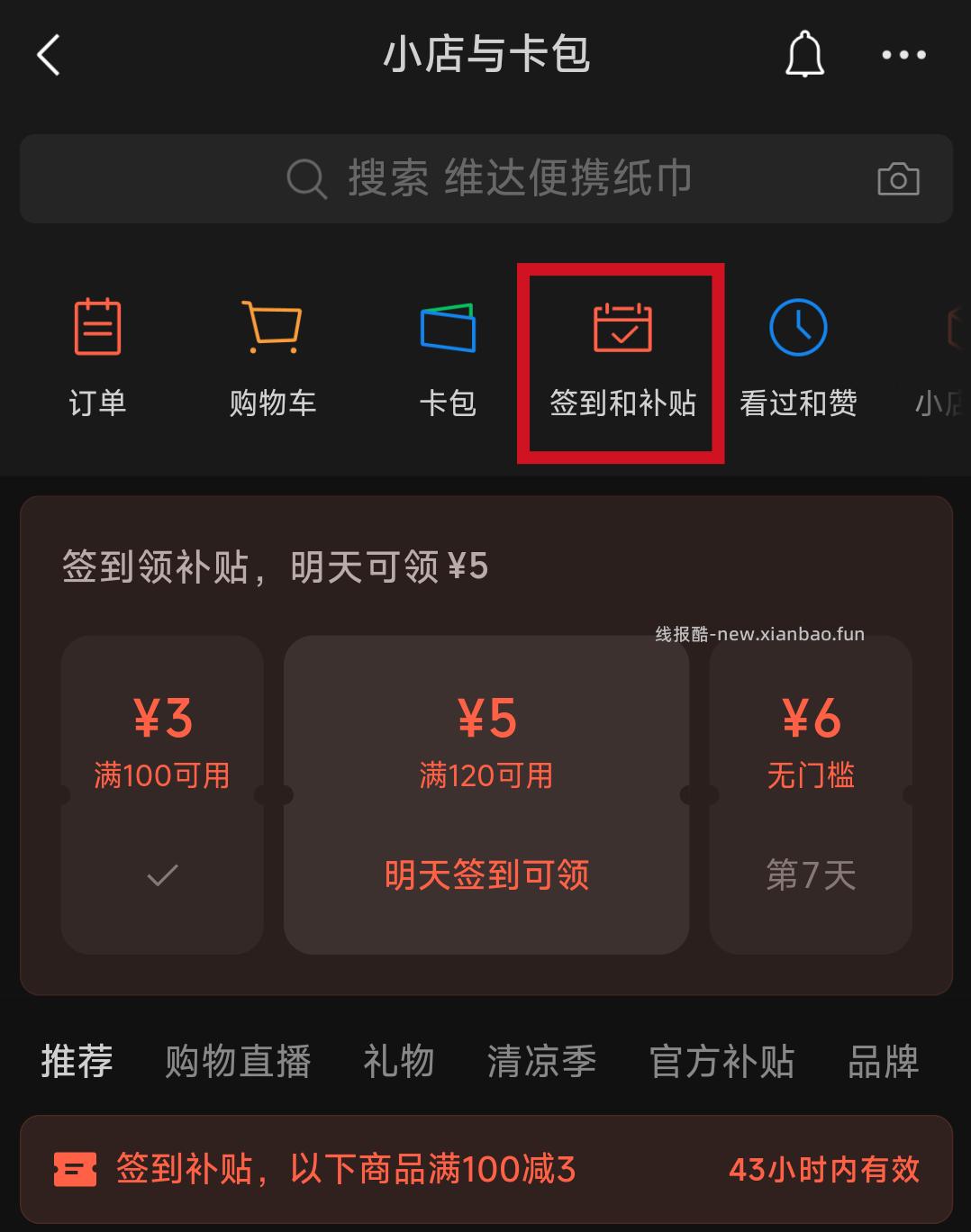Image resolution: width=971 pixels, height=1232 pixels.
Task: Switch to the 购物直播 tab
Action: click(x=238, y=1061)
